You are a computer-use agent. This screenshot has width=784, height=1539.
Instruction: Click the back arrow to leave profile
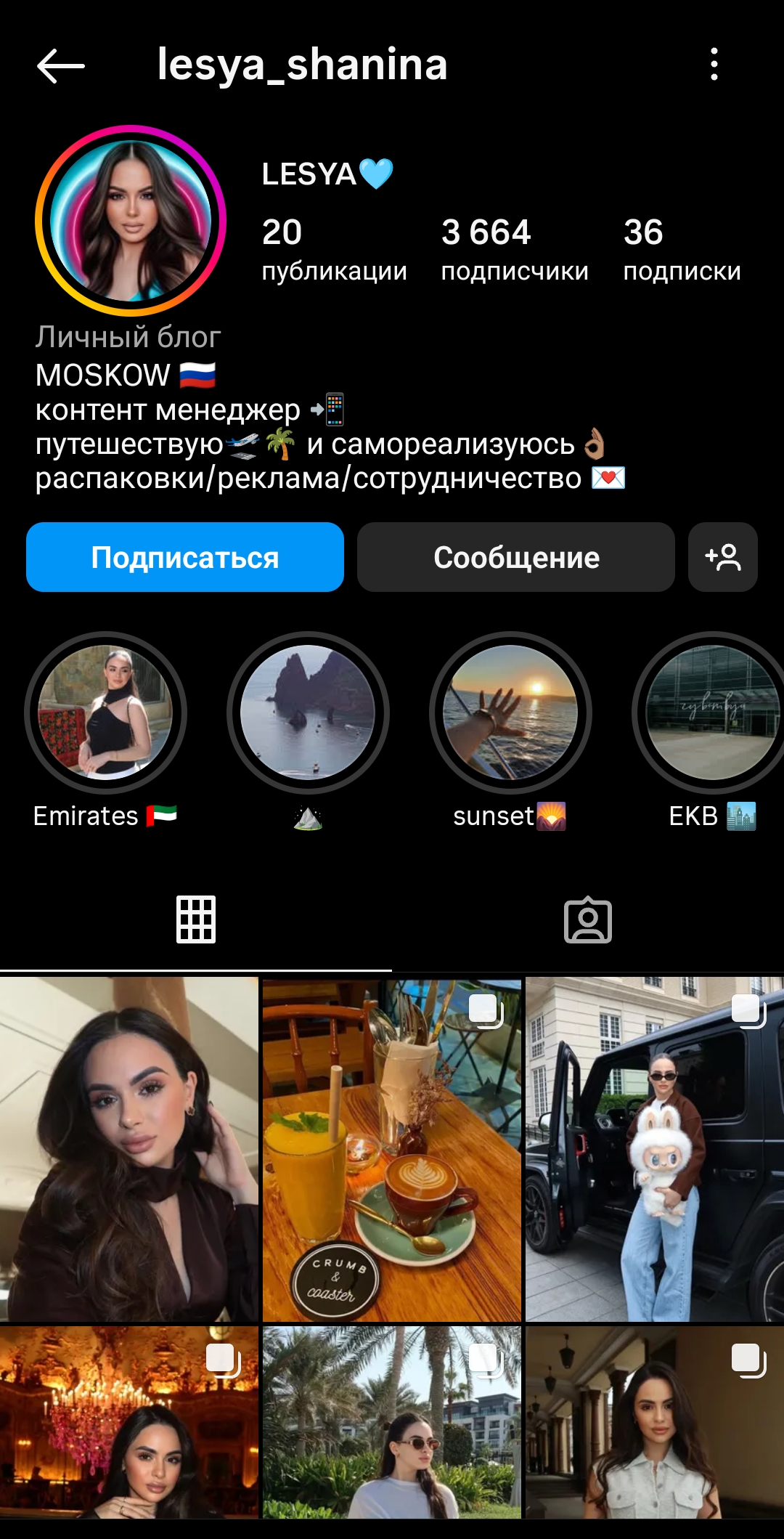click(62, 65)
